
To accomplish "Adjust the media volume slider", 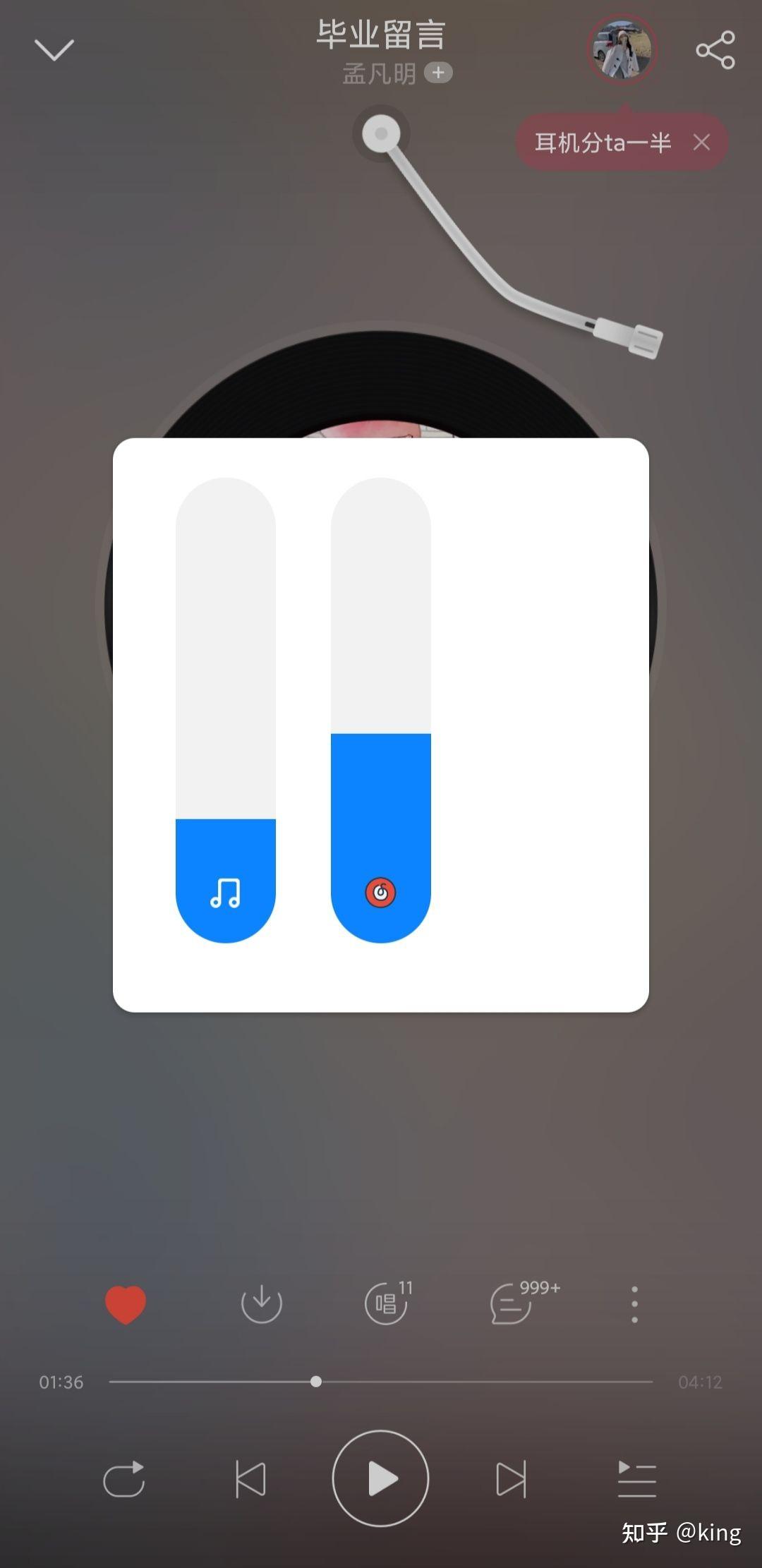I will (226, 709).
